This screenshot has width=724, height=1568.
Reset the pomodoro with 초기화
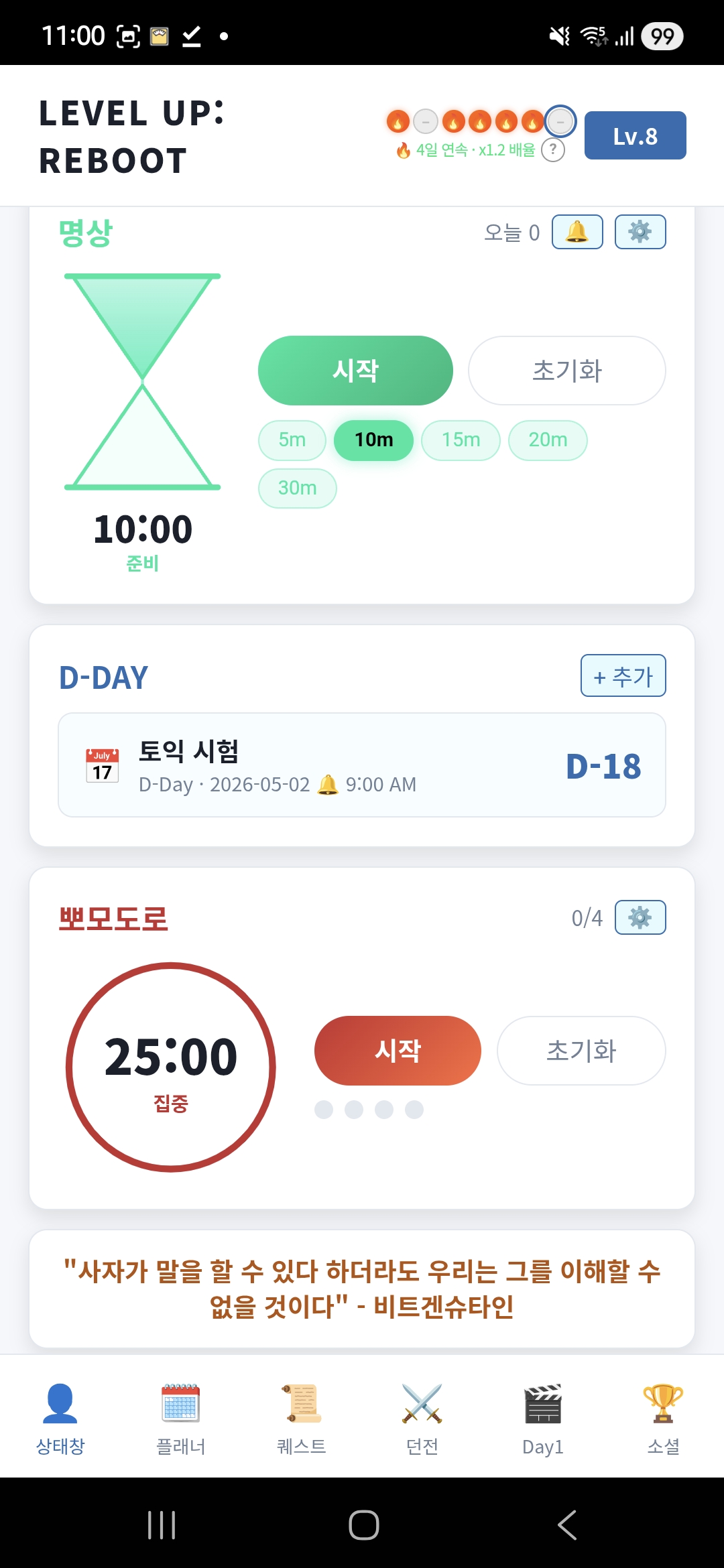coord(581,1051)
